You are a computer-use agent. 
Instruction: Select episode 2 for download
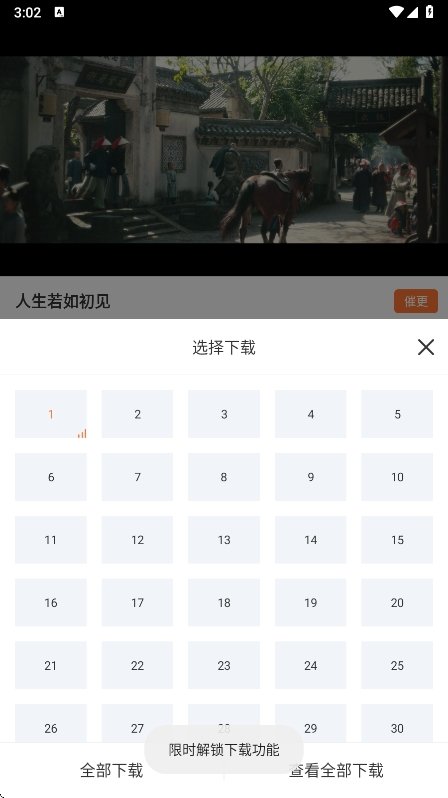[137, 414]
